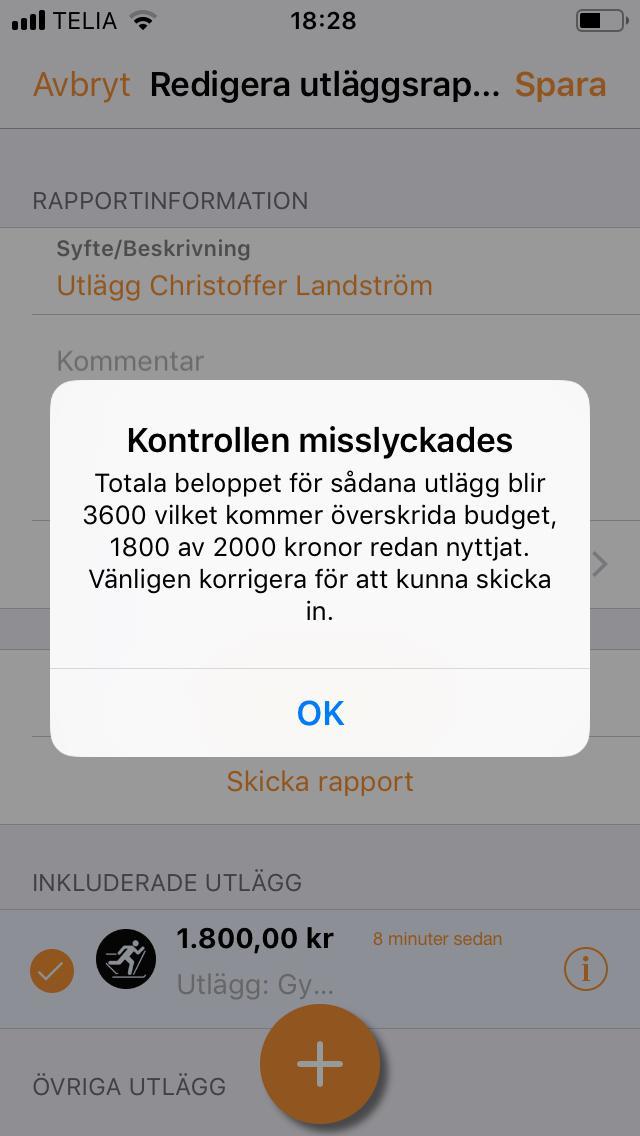Viewport: 640px width, 1136px height.
Task: Save the report with Spara
Action: click(x=560, y=85)
